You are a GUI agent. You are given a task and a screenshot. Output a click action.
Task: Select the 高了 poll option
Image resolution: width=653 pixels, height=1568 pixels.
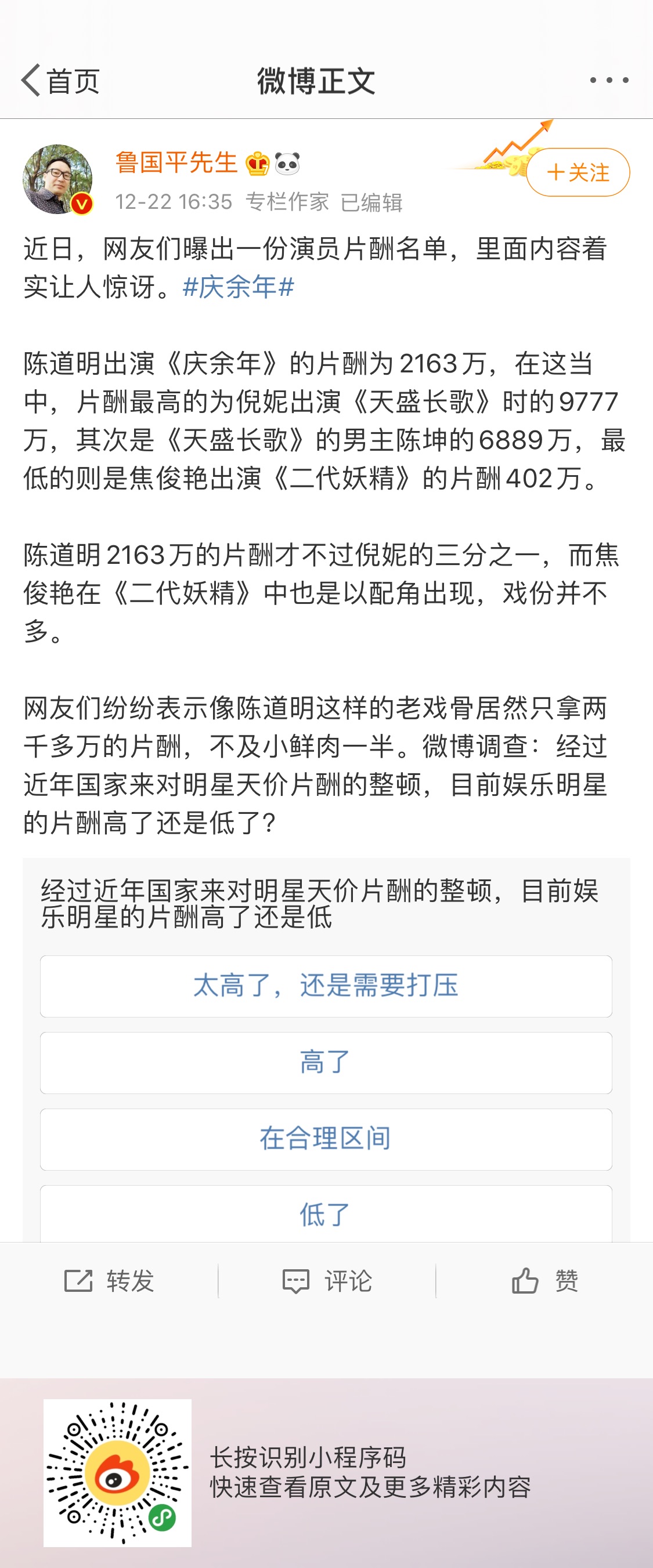(x=326, y=1063)
